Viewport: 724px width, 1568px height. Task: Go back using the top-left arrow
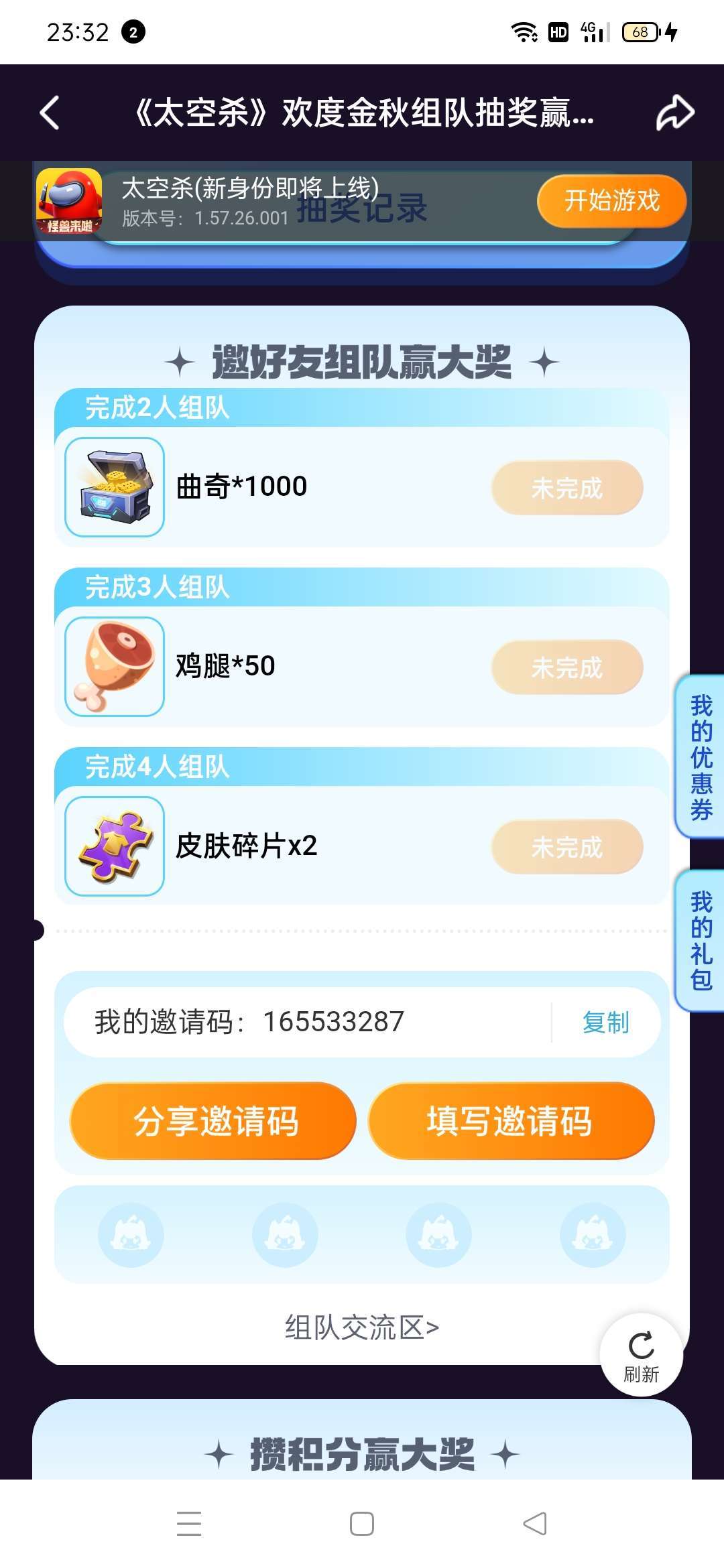(50, 112)
